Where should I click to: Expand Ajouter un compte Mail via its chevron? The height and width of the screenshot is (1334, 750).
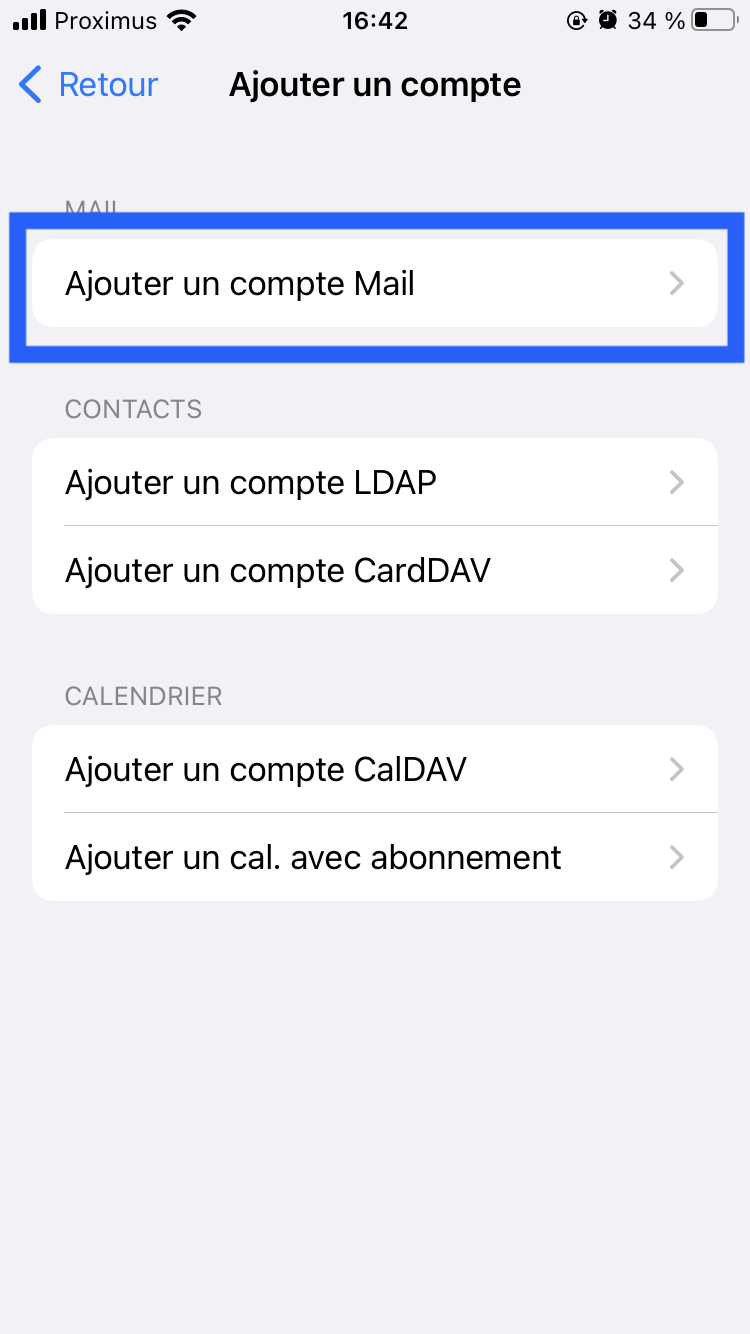pos(677,283)
